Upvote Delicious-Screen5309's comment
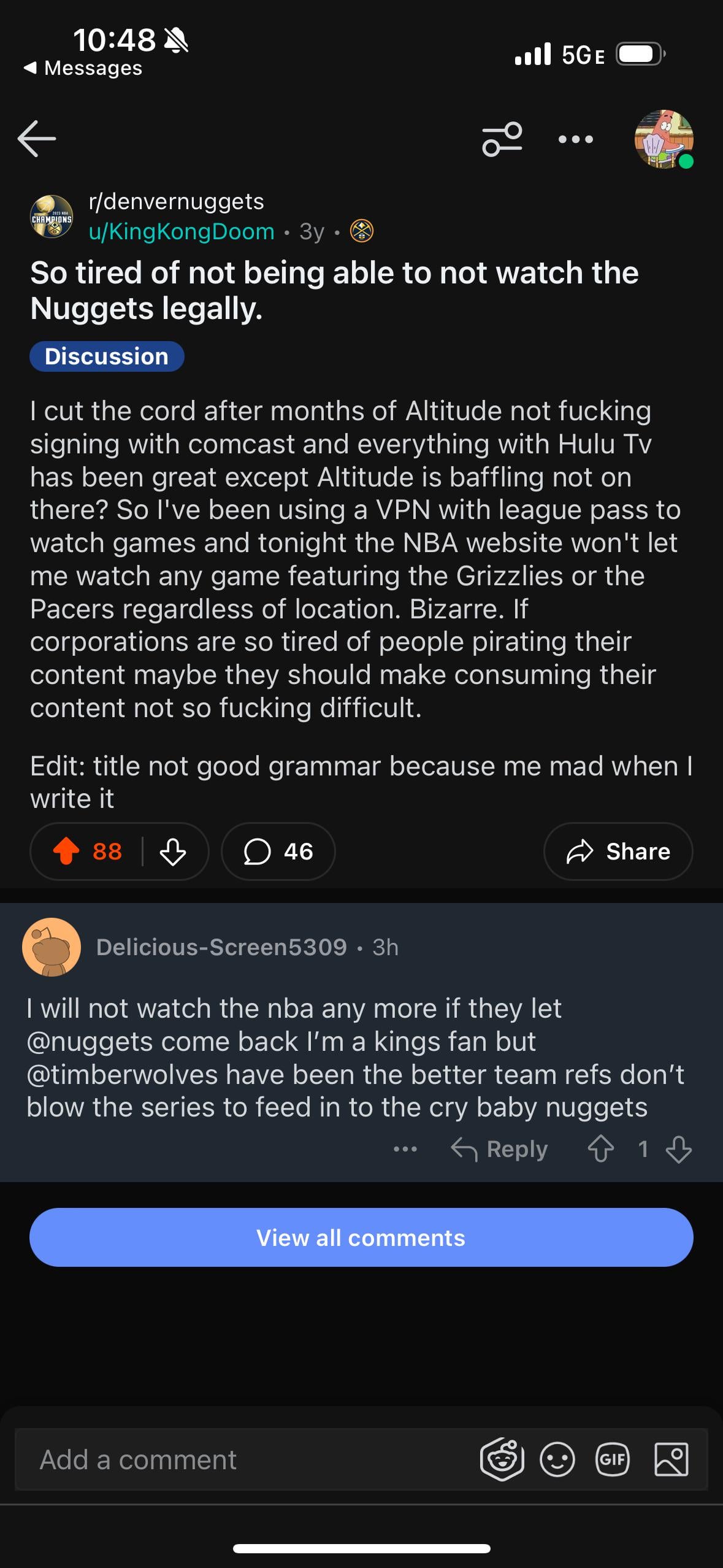The image size is (723, 1568). (601, 1149)
